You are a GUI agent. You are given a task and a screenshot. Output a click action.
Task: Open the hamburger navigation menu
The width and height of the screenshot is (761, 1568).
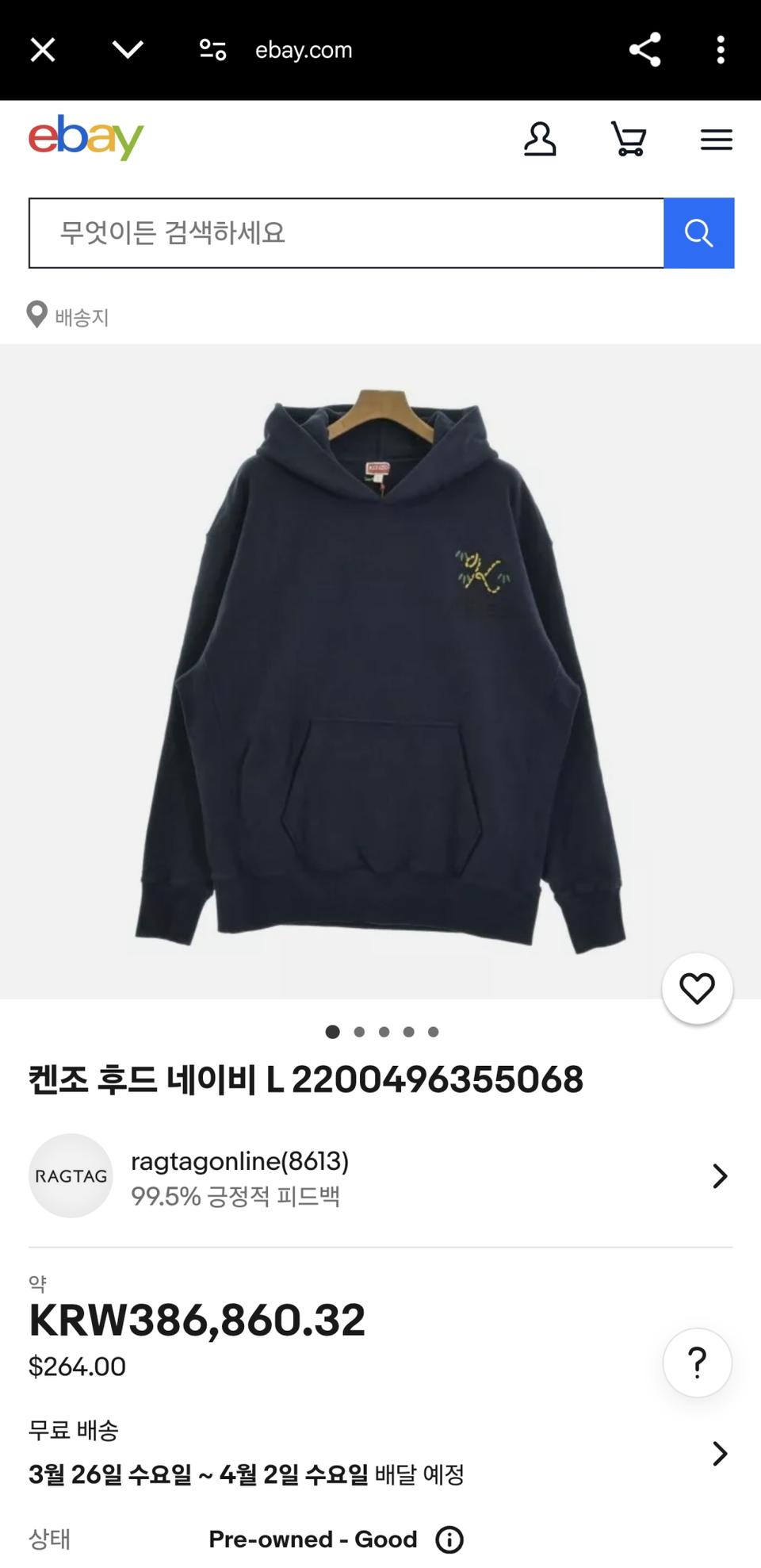tap(716, 140)
